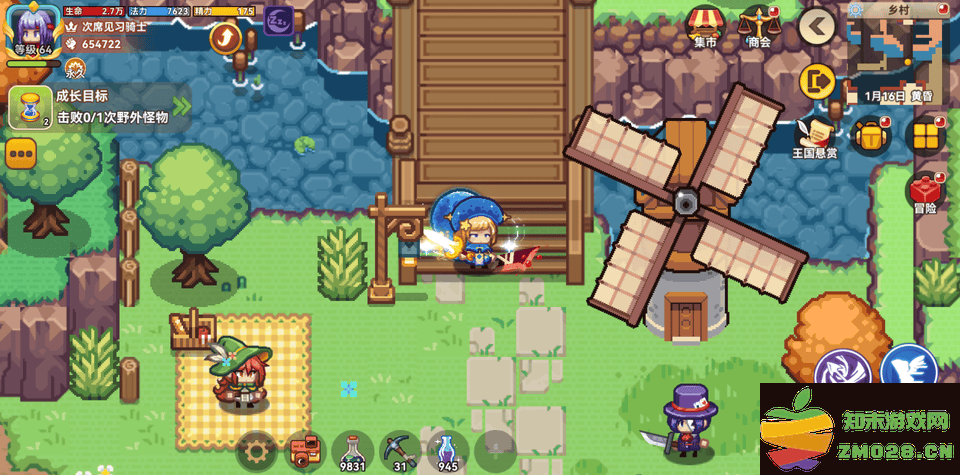Screen dimensions: 960x475
Task: Open the three-dots chat button
Action: (21, 153)
